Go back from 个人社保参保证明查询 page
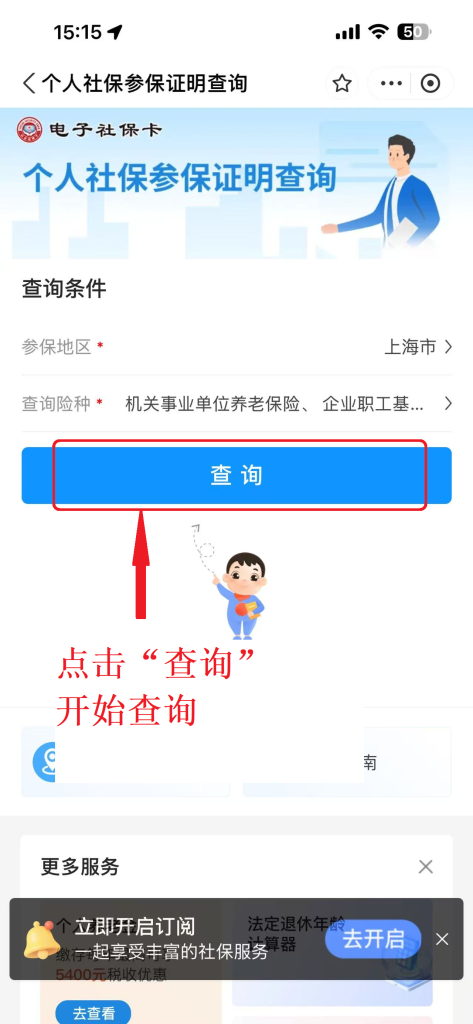Screen dimensions: 473x1024 tap(29, 84)
